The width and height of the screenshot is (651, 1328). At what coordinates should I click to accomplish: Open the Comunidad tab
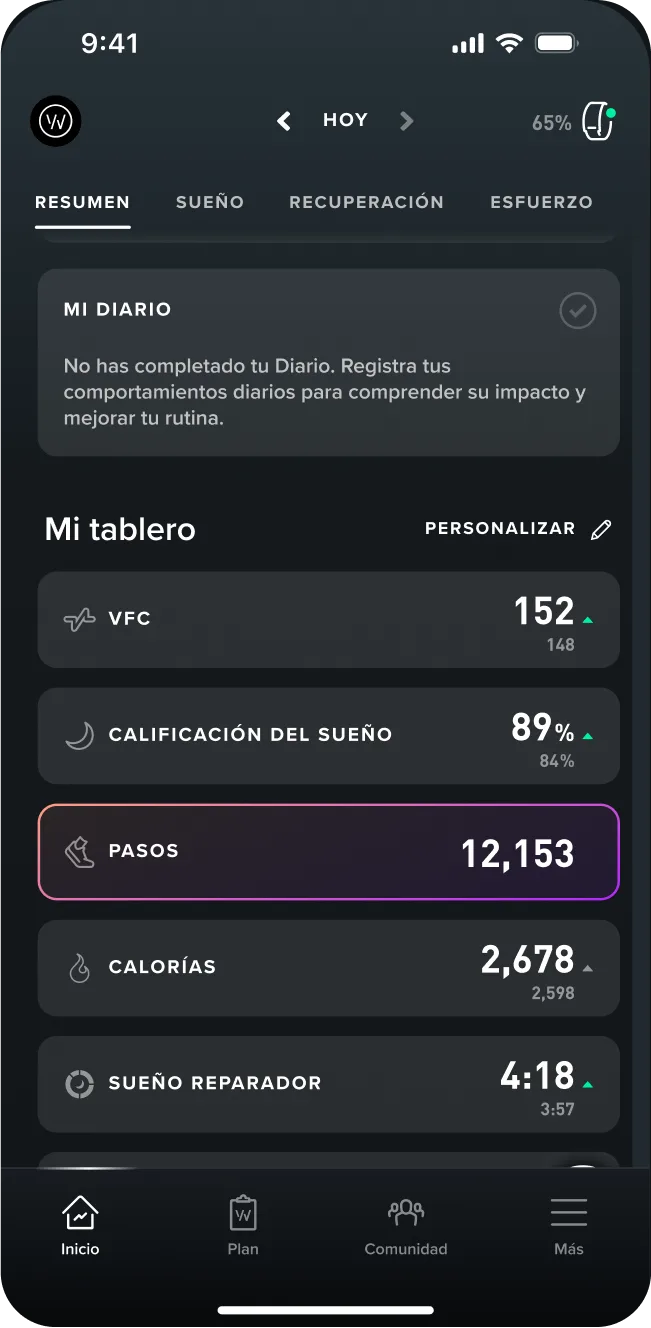tap(405, 1226)
